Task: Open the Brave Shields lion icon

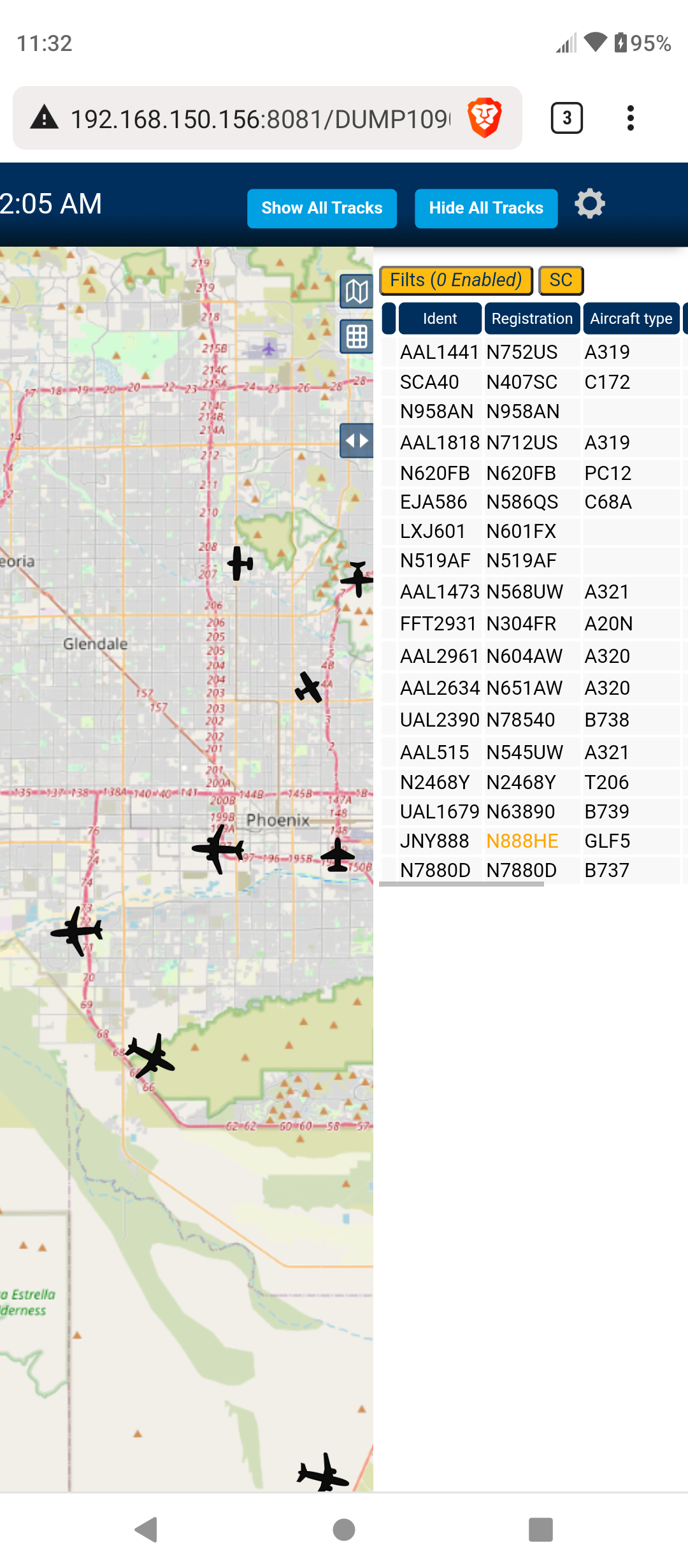Action: pyautogui.click(x=485, y=118)
